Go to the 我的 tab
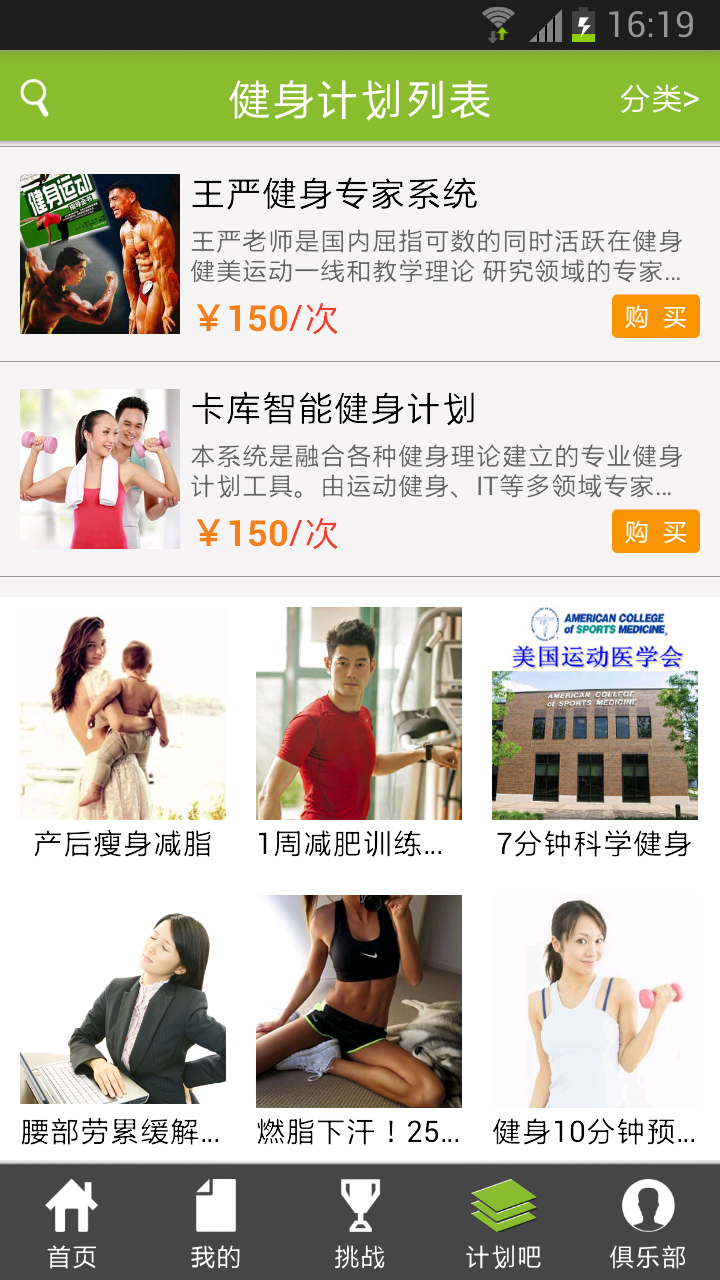Viewport: 720px width, 1280px height. click(216, 1222)
